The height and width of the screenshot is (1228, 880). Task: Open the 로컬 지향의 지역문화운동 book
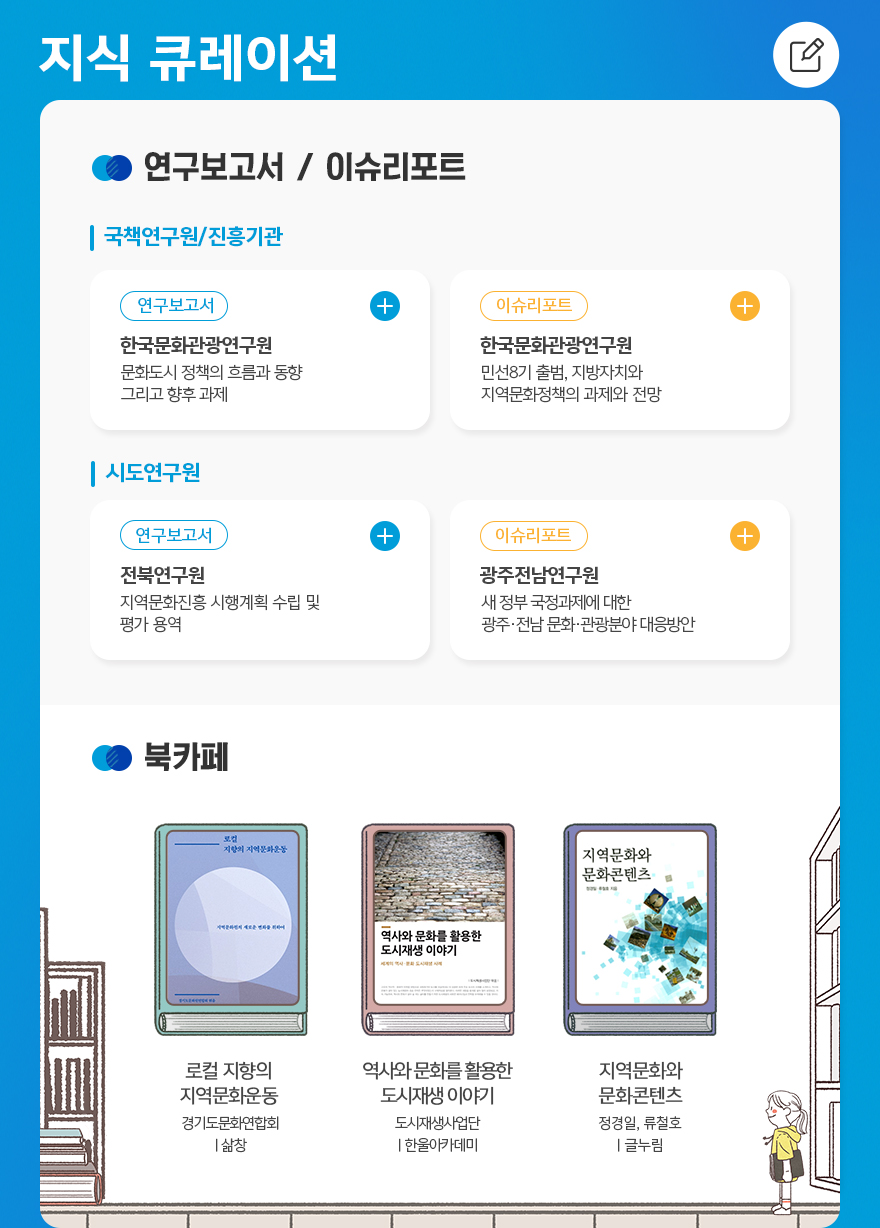click(231, 929)
